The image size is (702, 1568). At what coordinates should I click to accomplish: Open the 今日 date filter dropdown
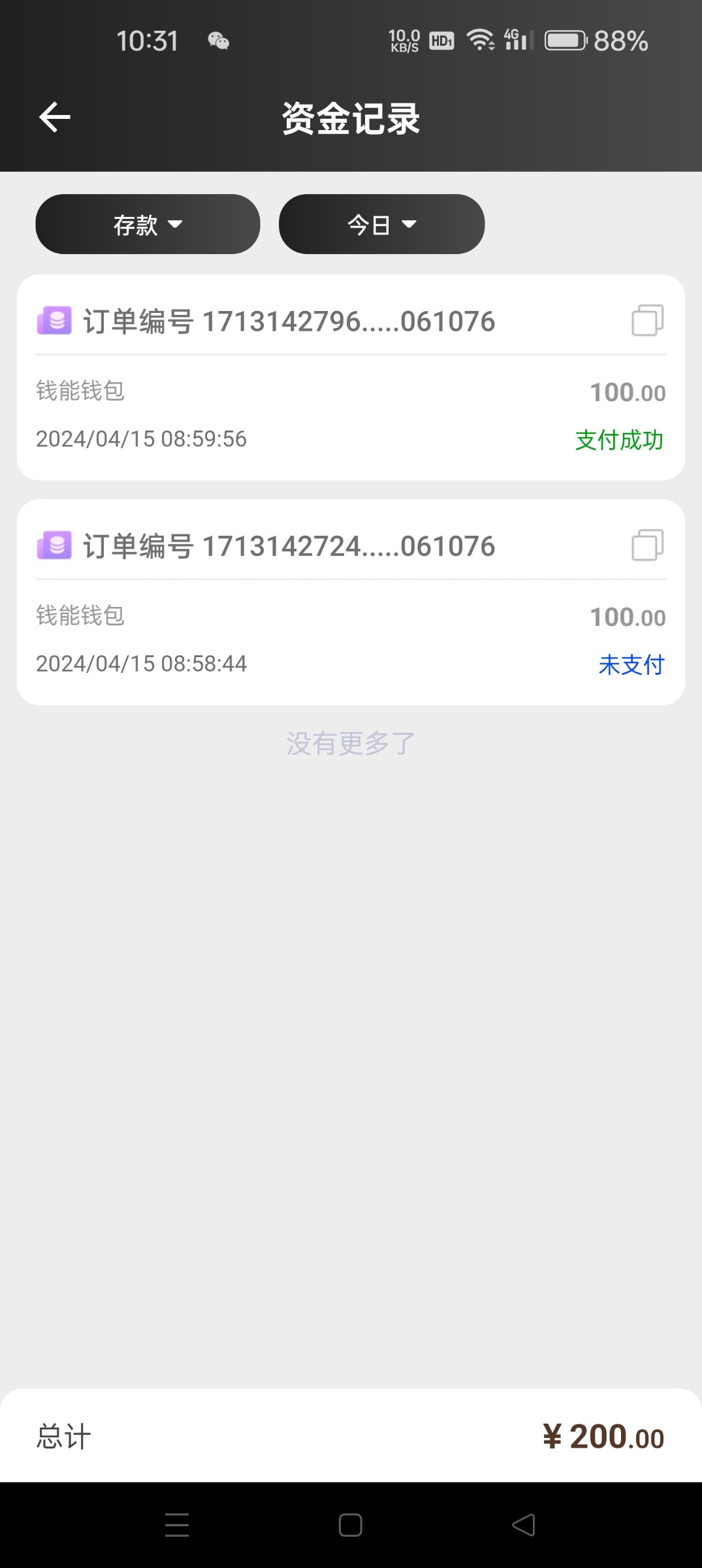point(382,224)
